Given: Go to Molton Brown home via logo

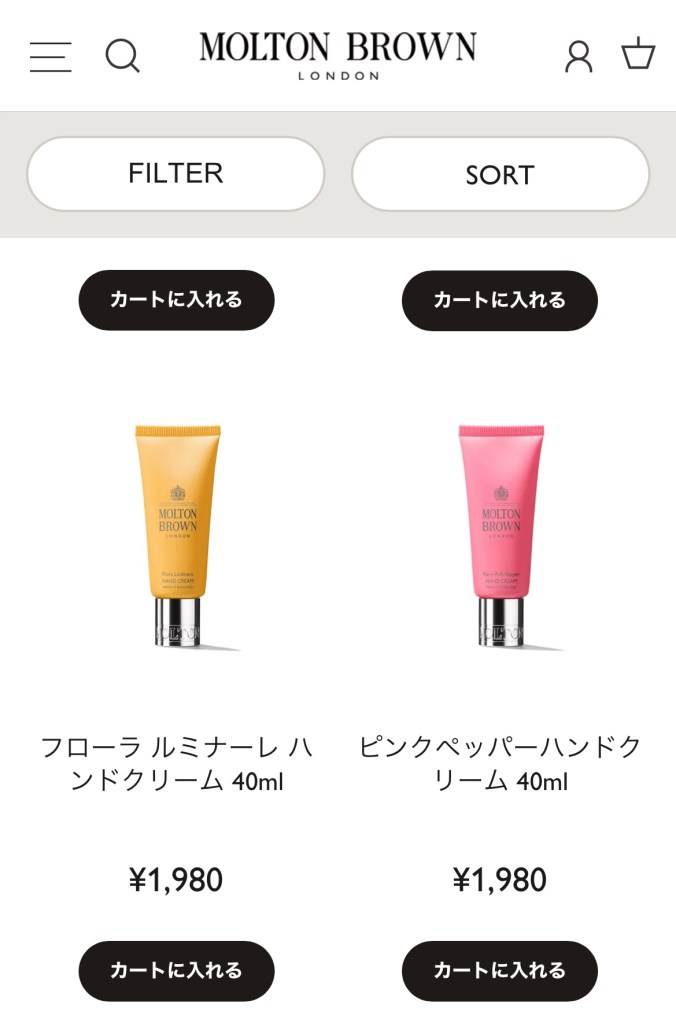Looking at the screenshot, I should point(338,54).
